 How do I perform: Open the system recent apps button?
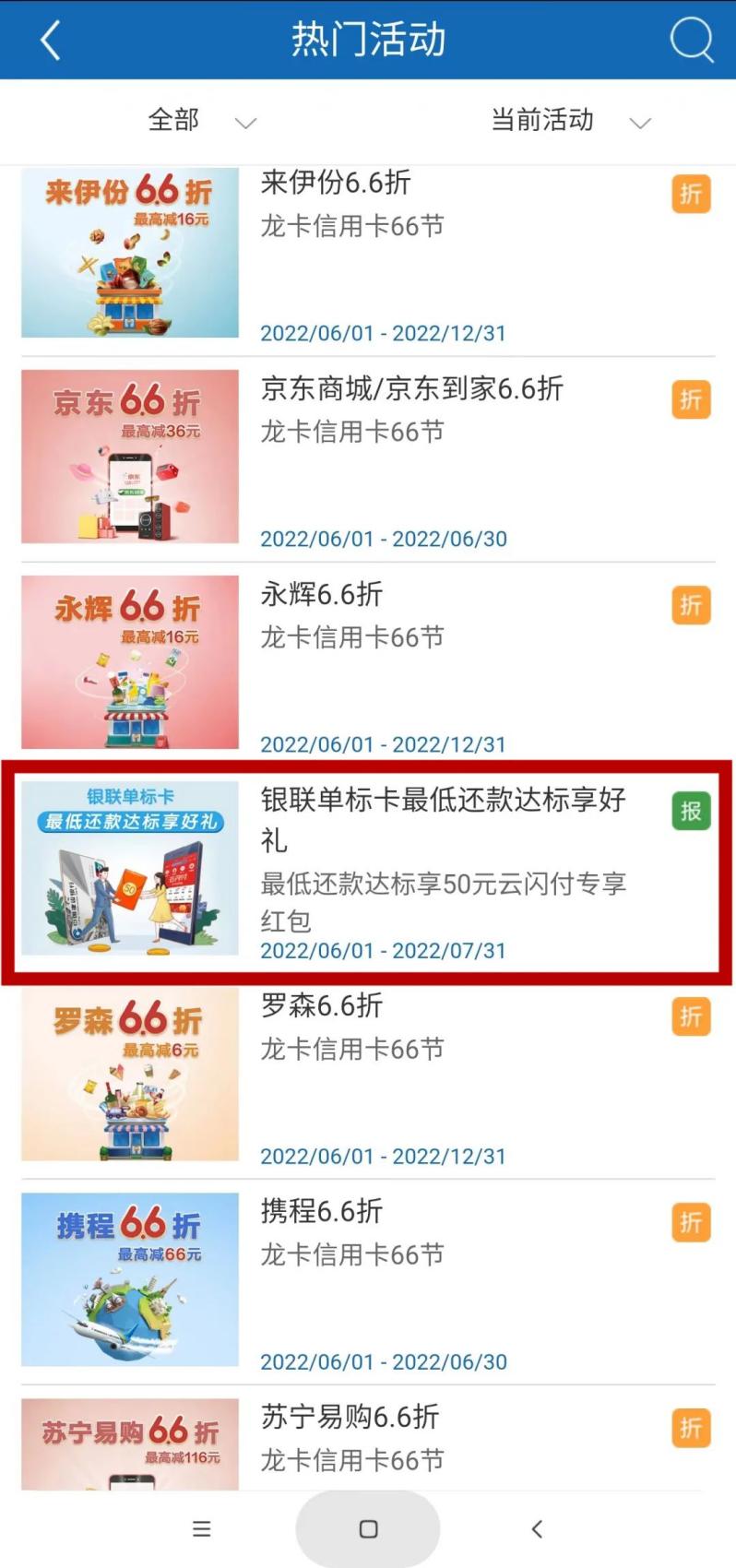click(201, 1529)
